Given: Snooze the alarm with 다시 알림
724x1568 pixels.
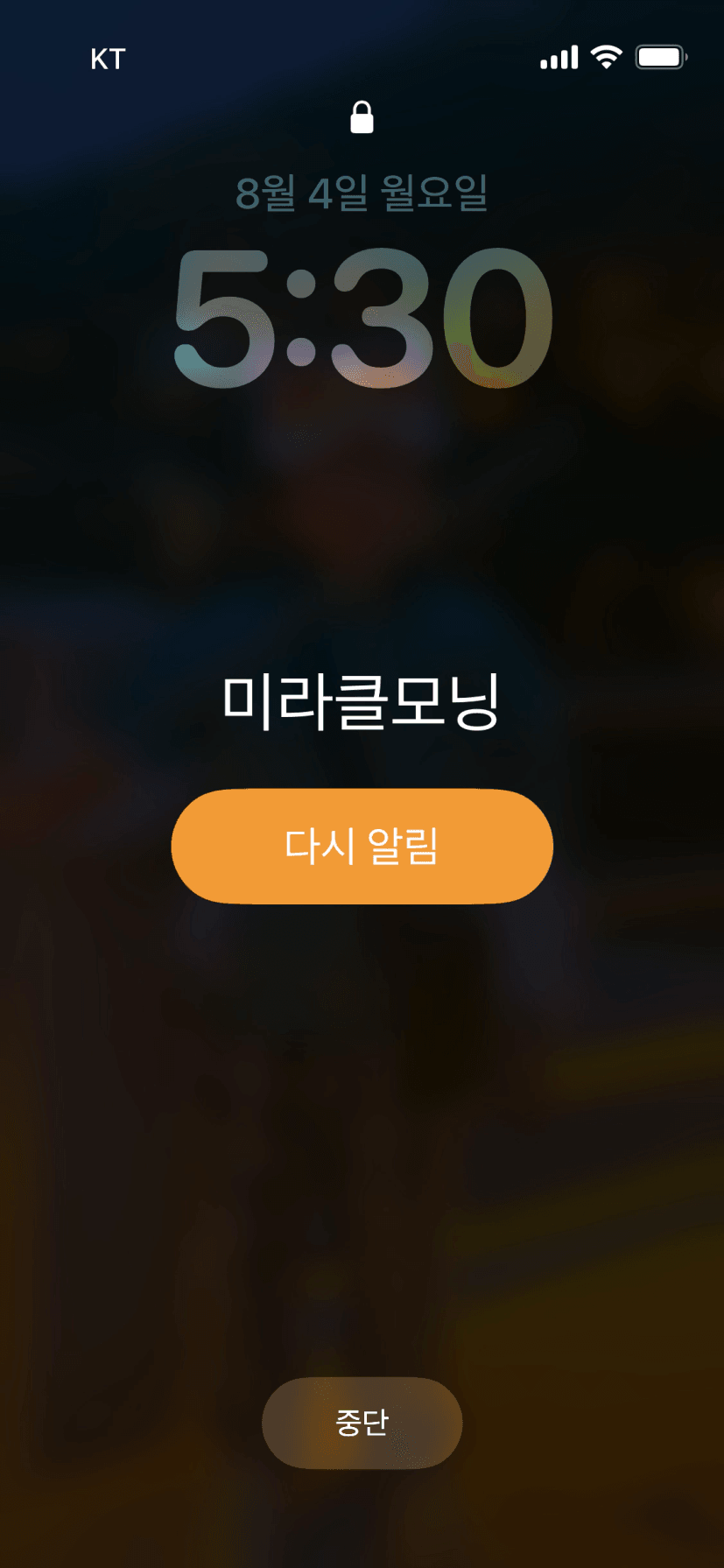Looking at the screenshot, I should 362,846.
